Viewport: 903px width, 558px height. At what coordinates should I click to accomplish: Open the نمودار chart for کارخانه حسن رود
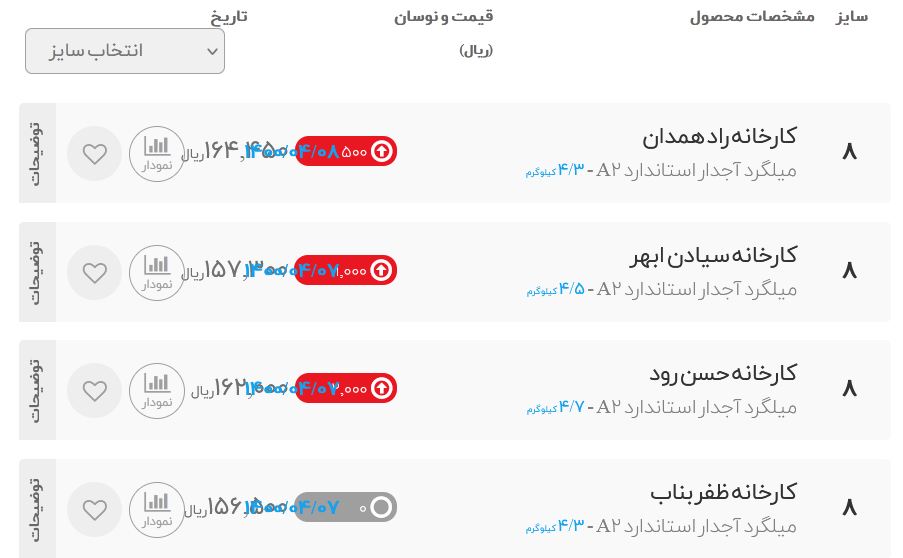click(x=157, y=391)
